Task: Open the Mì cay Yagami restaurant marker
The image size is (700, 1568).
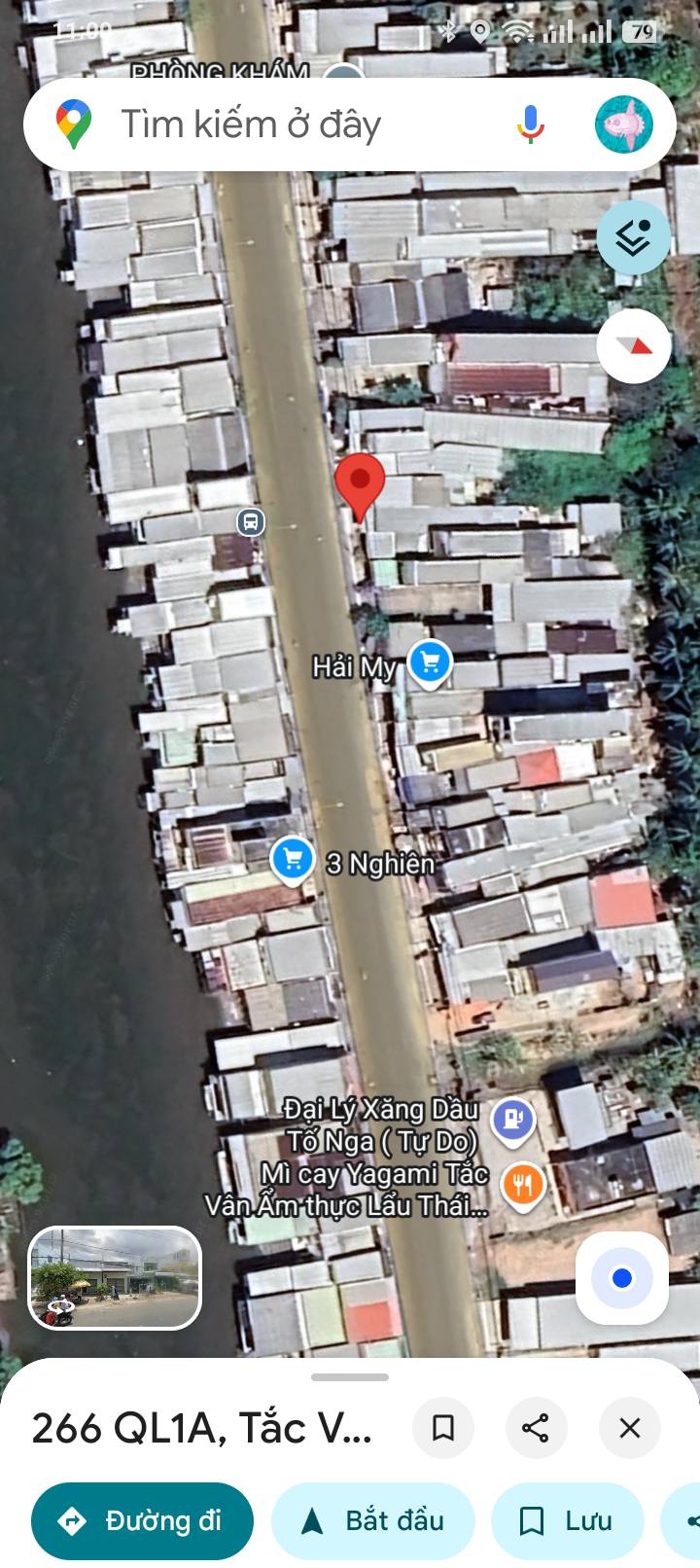Action: coord(523,1185)
